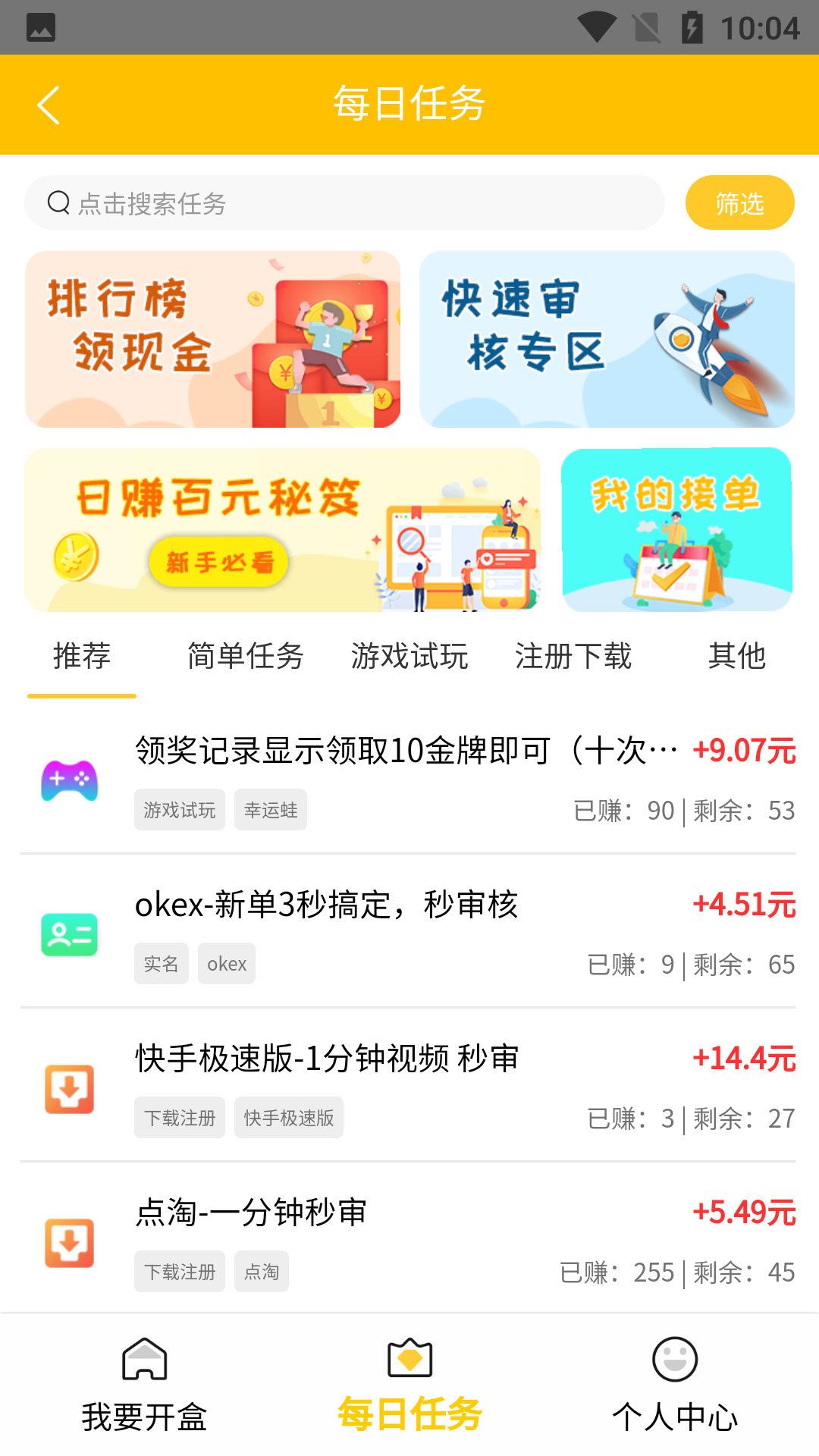This screenshot has height=1456, width=819.
Task: Open the 快手极速版-1分钟视频 task
Action: pyautogui.click(x=408, y=1087)
